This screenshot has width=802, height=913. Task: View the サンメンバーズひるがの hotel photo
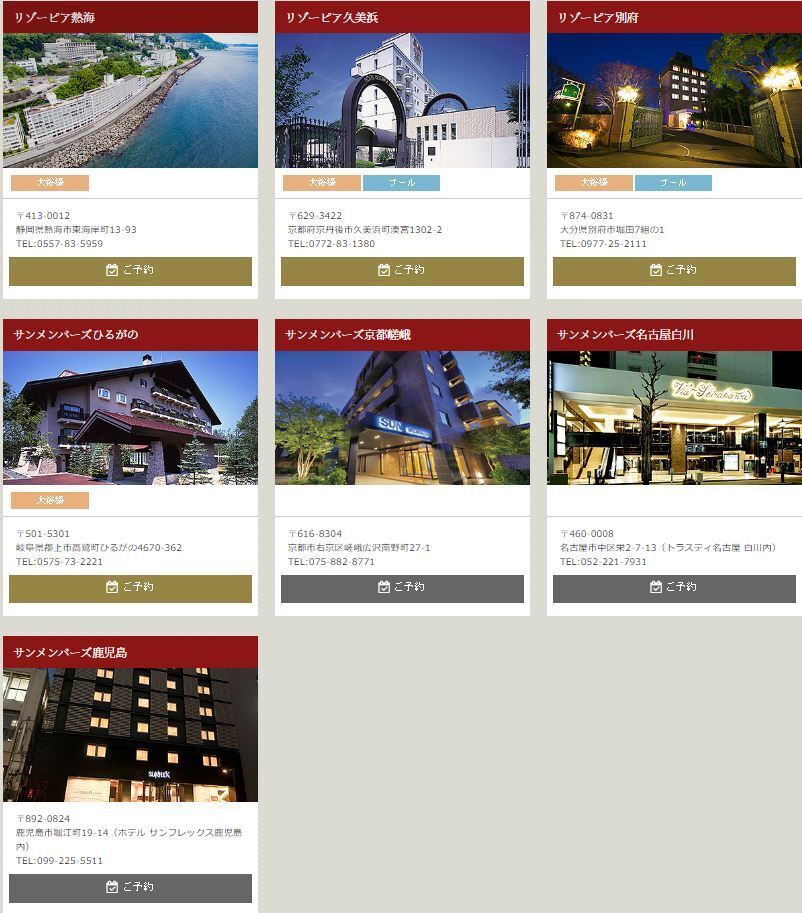[x=130, y=417]
